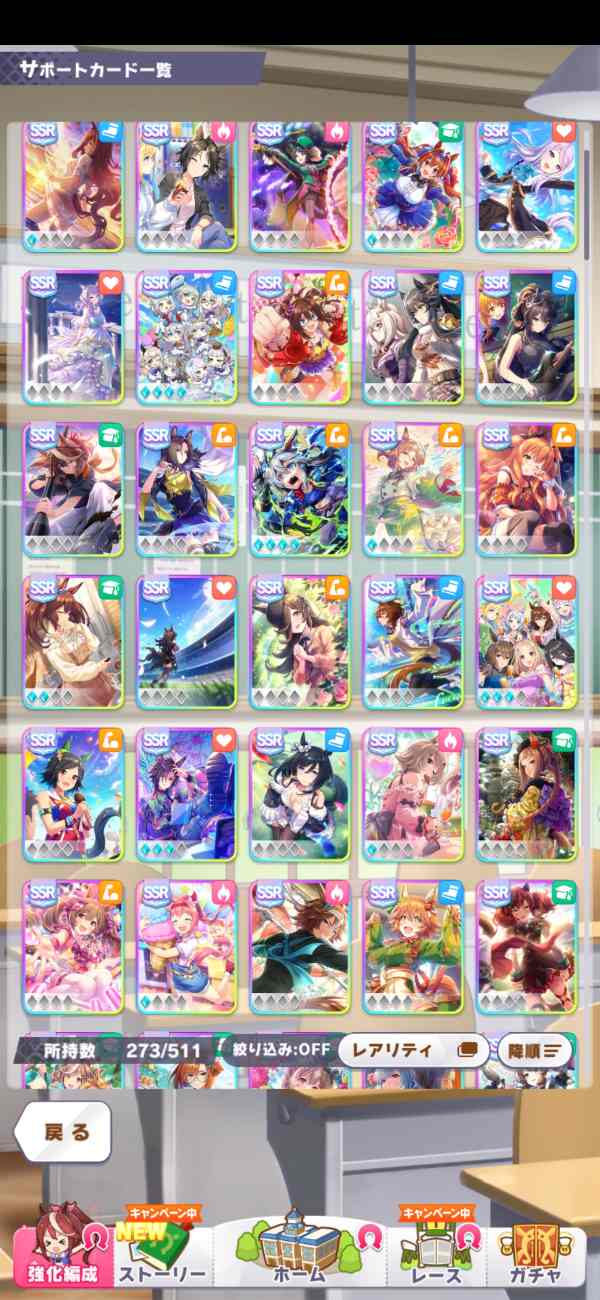Select the SSR card with the stadium scenery

186,640
